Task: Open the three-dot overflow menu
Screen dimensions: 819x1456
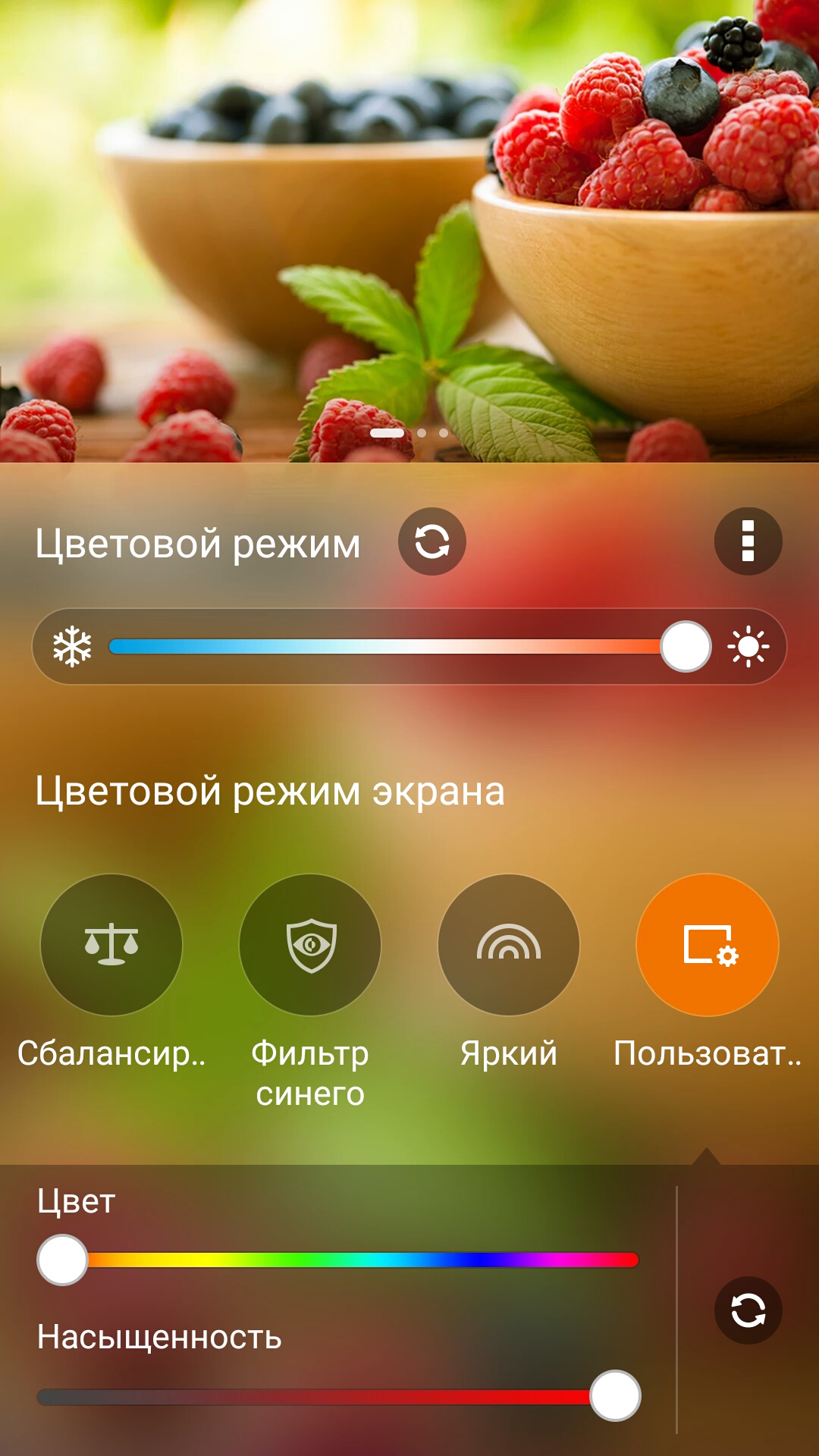Action: coord(748,541)
